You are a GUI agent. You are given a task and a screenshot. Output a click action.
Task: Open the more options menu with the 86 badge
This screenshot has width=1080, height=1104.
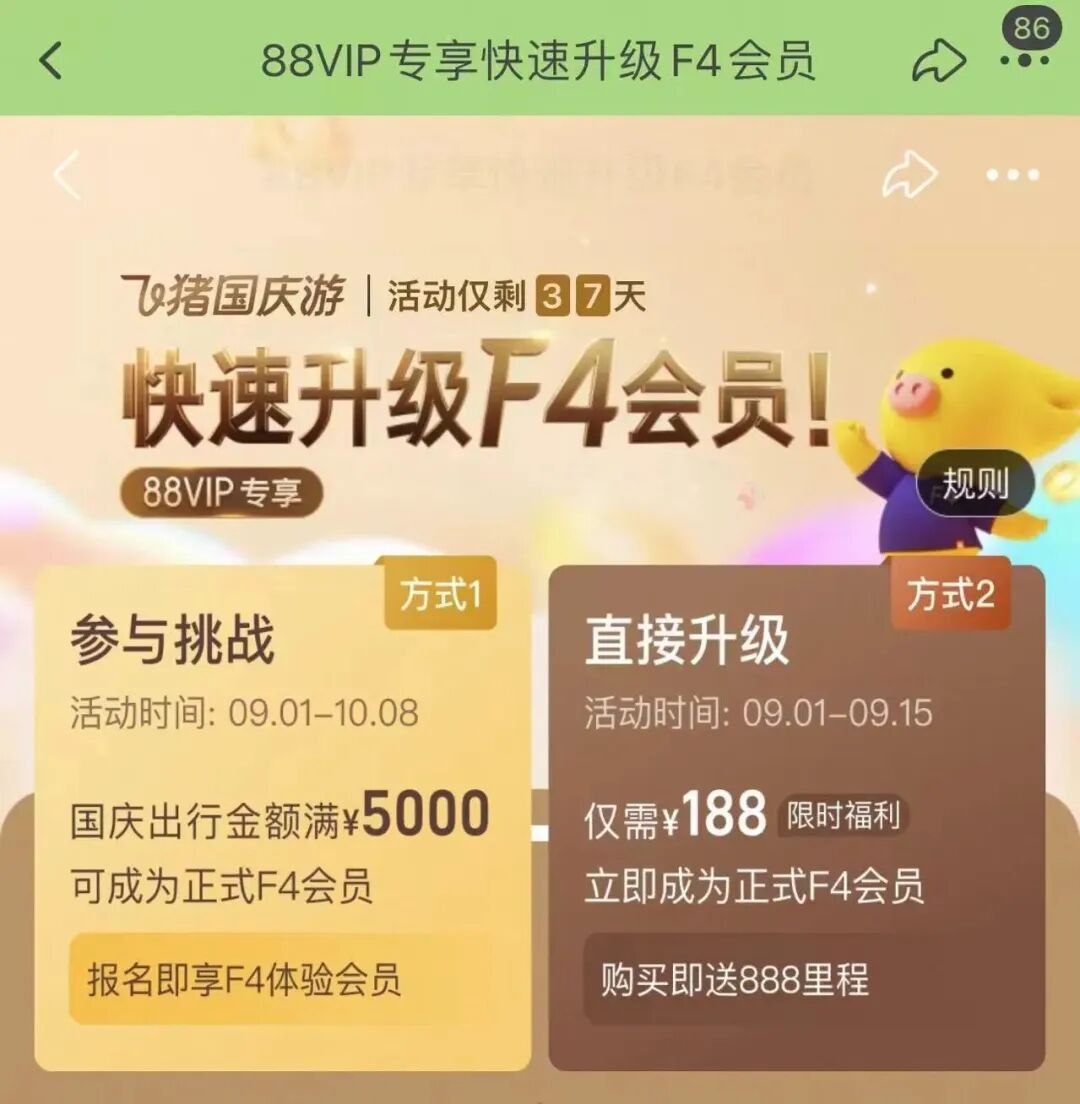point(1025,60)
